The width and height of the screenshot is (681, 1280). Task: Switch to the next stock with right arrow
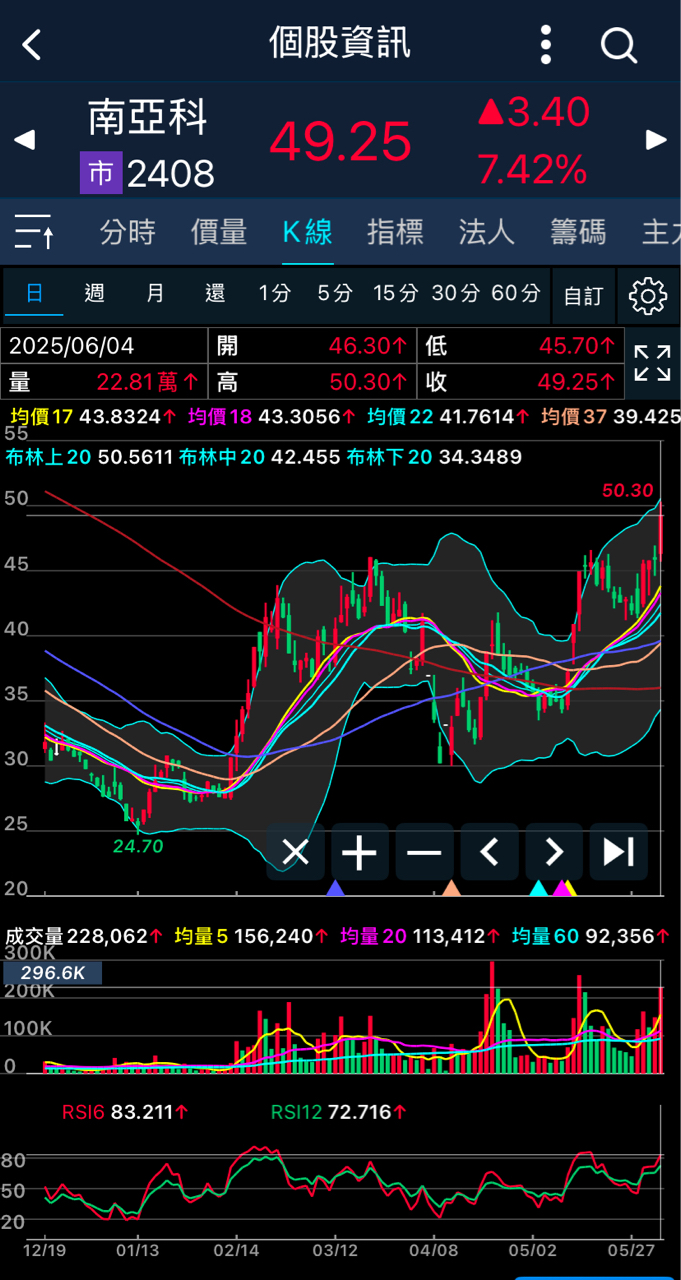pyautogui.click(x=656, y=140)
